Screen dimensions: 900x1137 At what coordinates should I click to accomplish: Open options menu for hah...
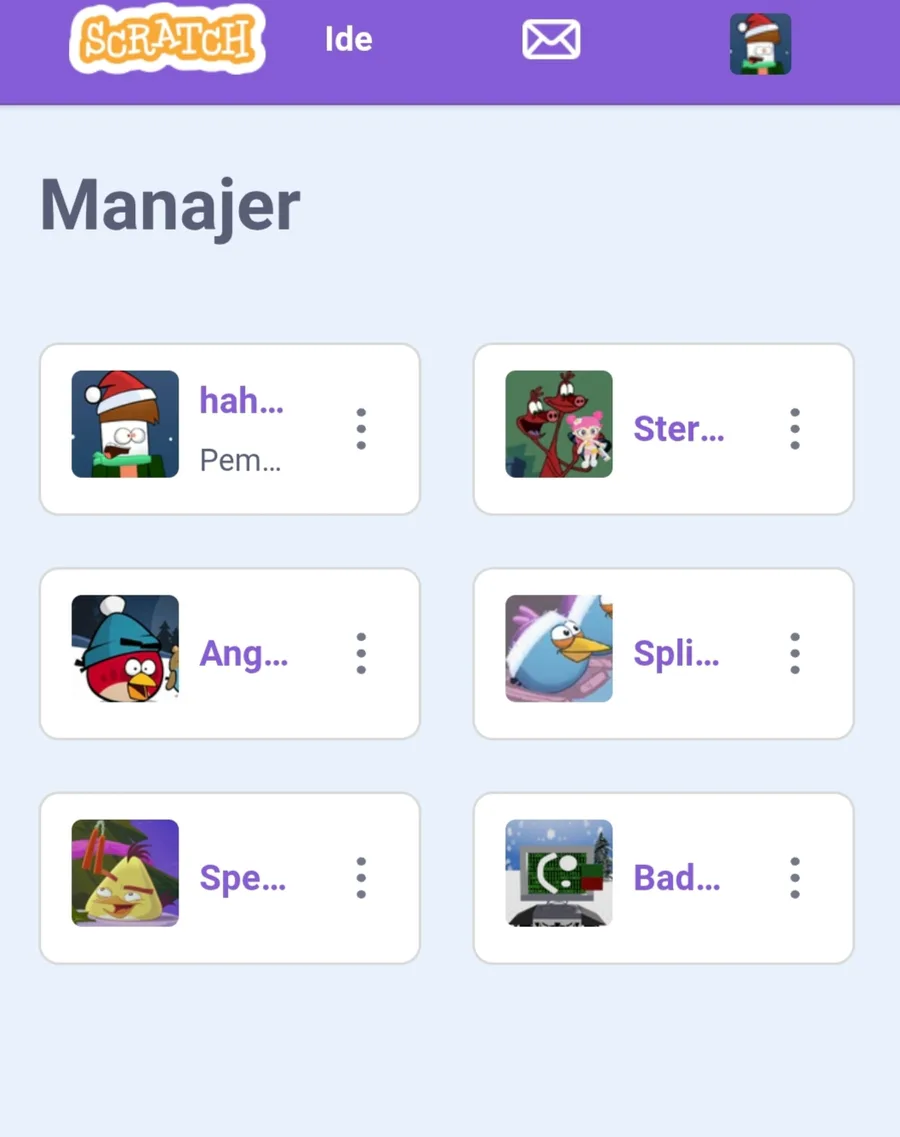point(361,429)
